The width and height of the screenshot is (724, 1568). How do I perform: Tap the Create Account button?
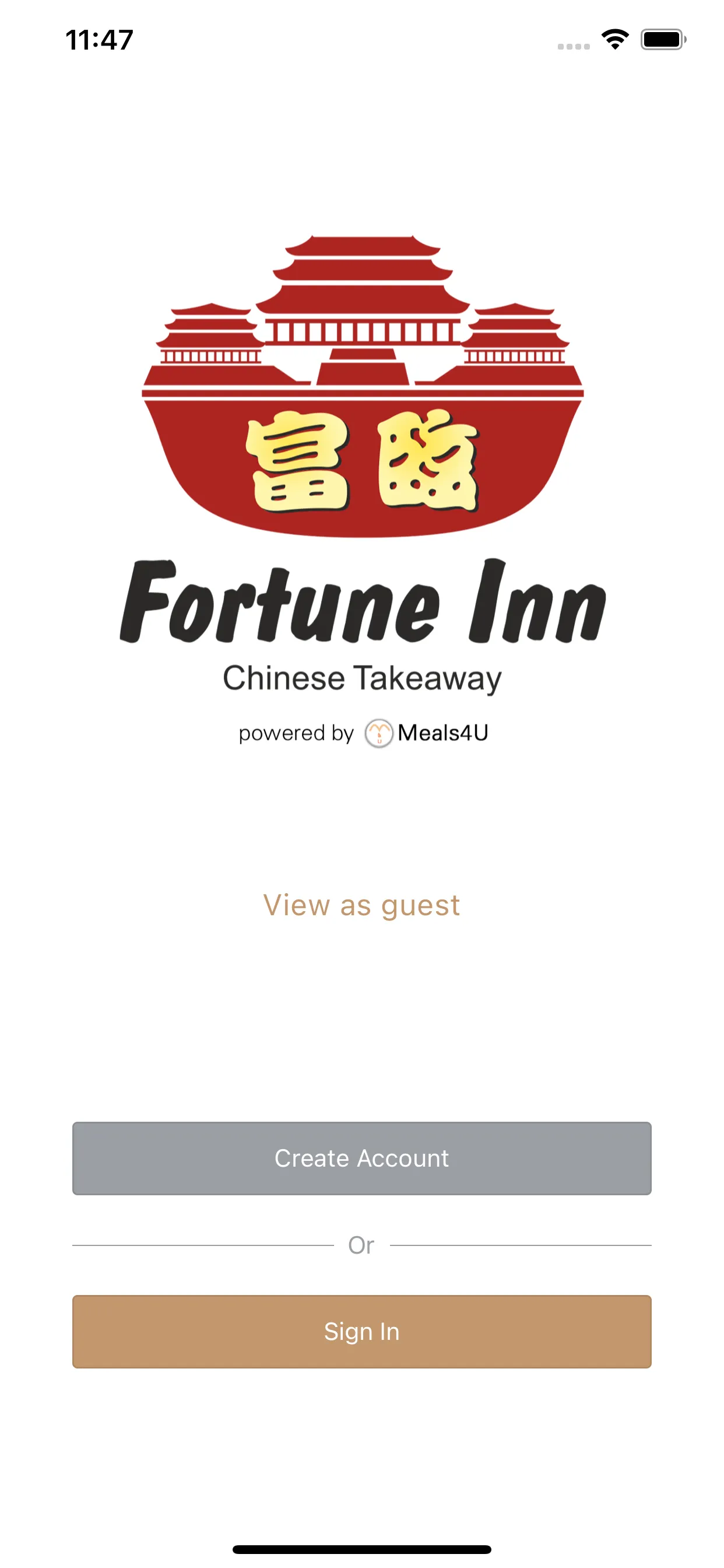361,1158
